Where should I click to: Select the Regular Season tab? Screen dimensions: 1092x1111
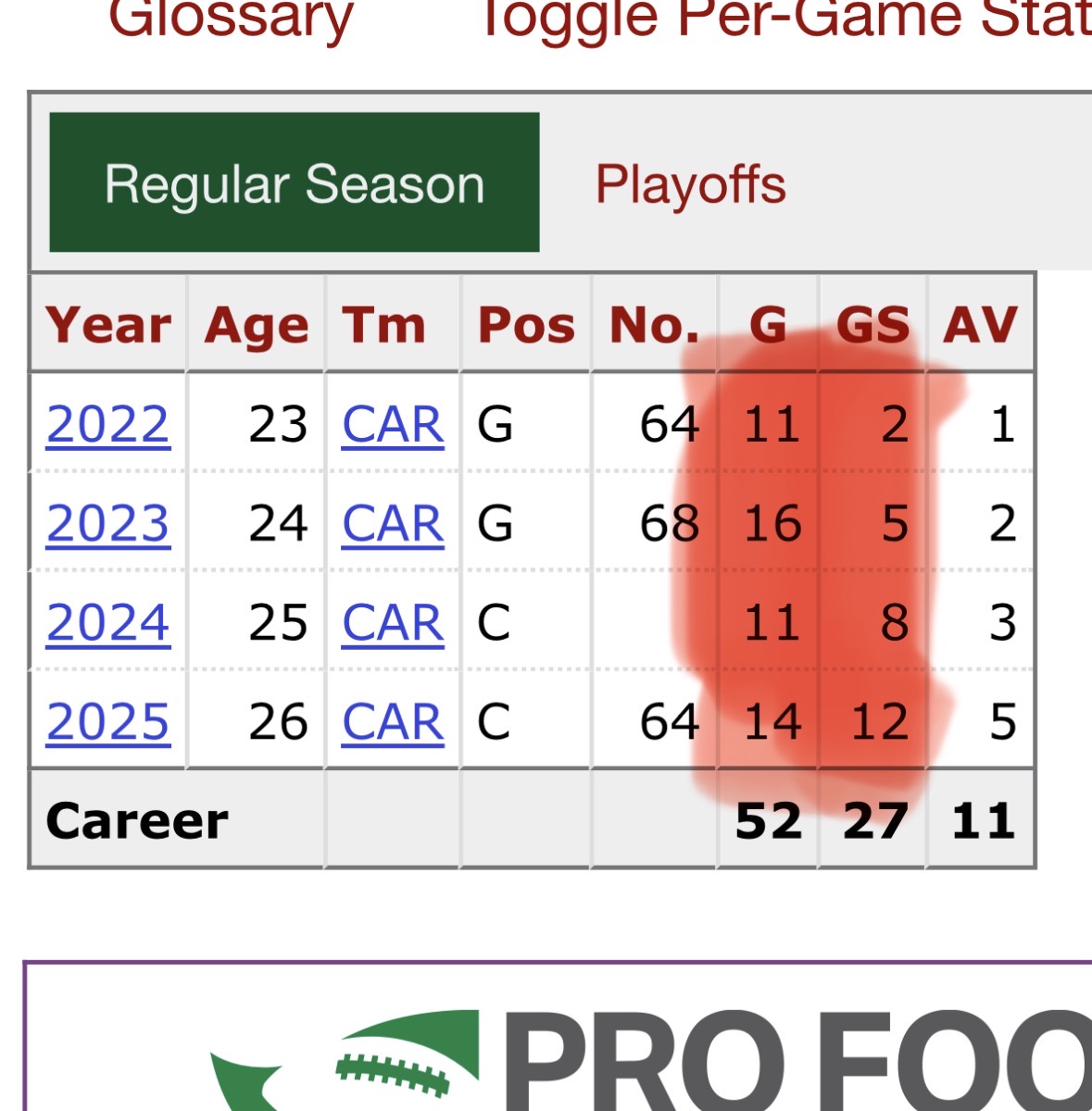pos(295,182)
